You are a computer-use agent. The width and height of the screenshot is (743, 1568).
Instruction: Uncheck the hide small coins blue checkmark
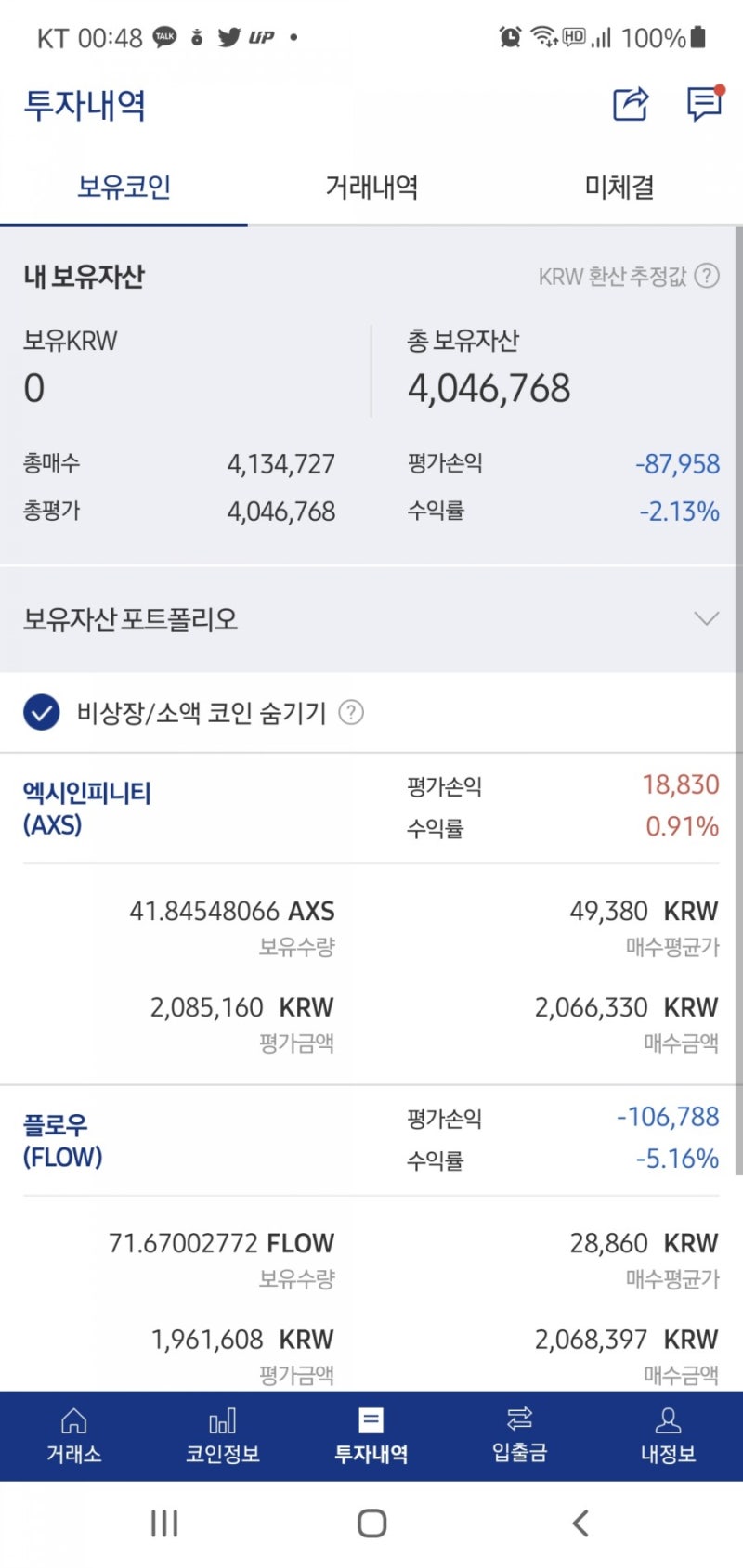(x=40, y=713)
